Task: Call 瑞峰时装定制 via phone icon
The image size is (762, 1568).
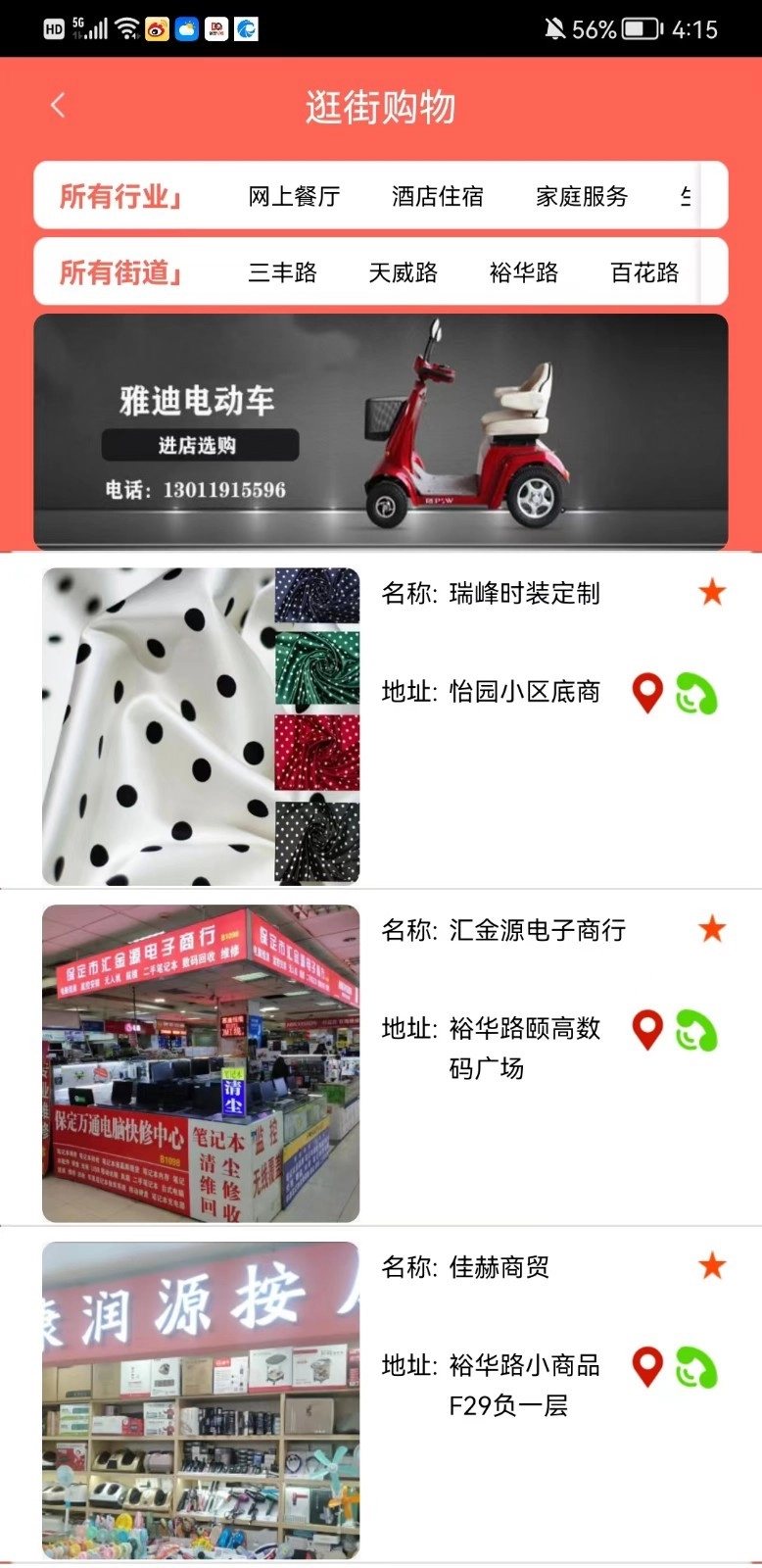Action: point(696,693)
